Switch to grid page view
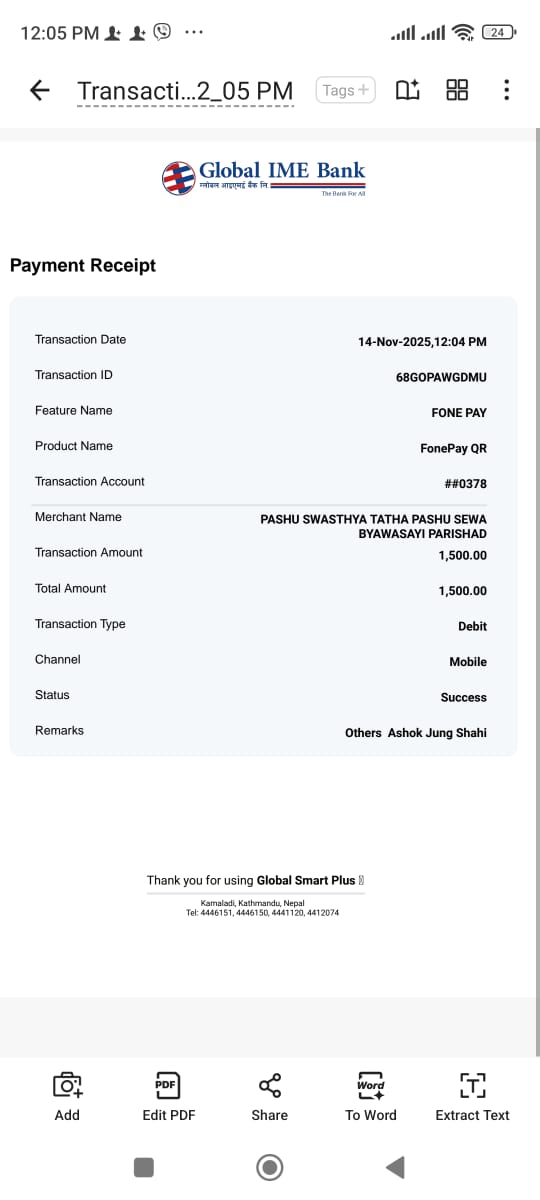The height and width of the screenshot is (1200, 540). pyautogui.click(x=457, y=90)
